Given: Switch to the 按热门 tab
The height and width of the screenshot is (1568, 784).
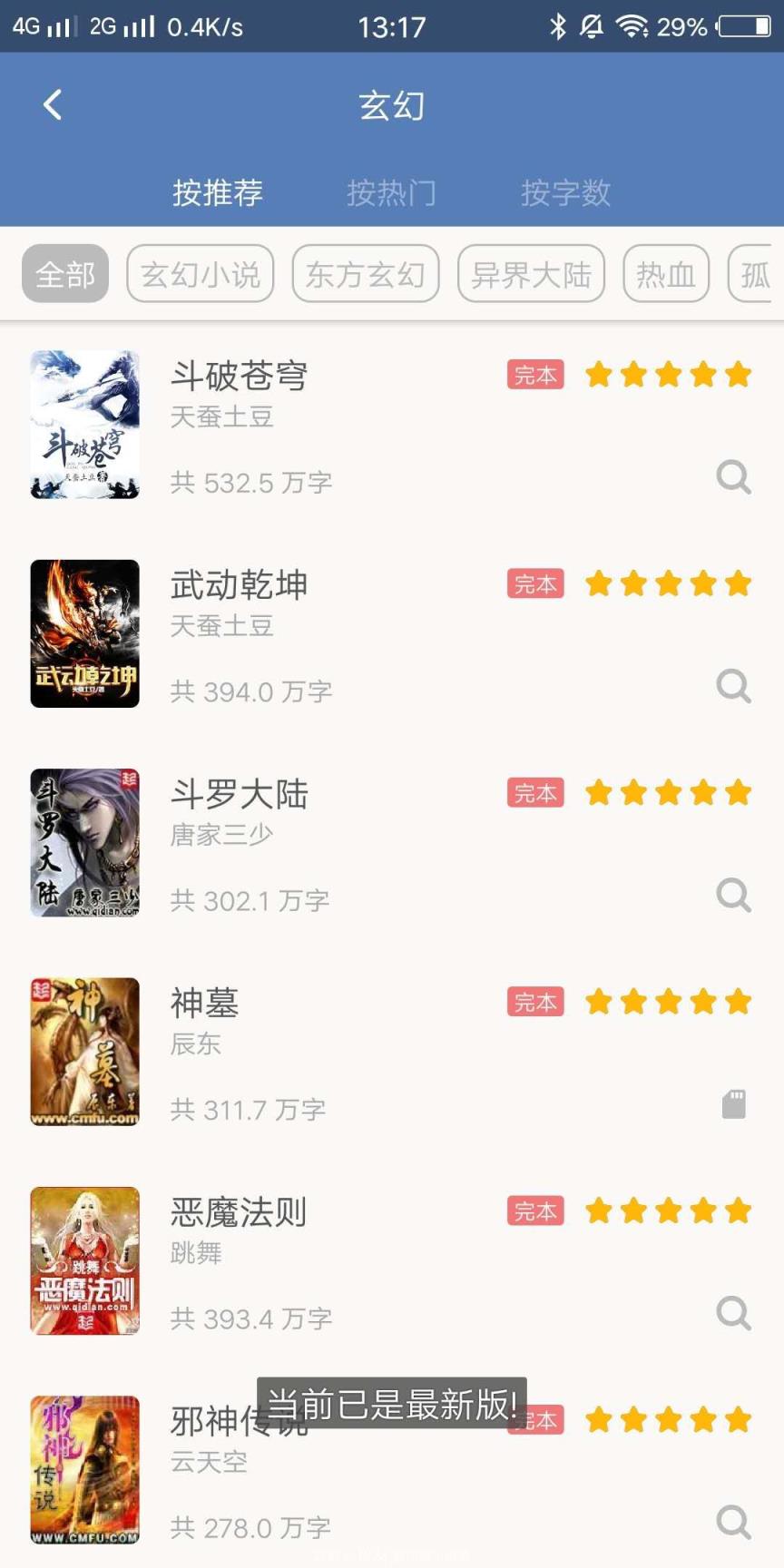Looking at the screenshot, I should 392,192.
